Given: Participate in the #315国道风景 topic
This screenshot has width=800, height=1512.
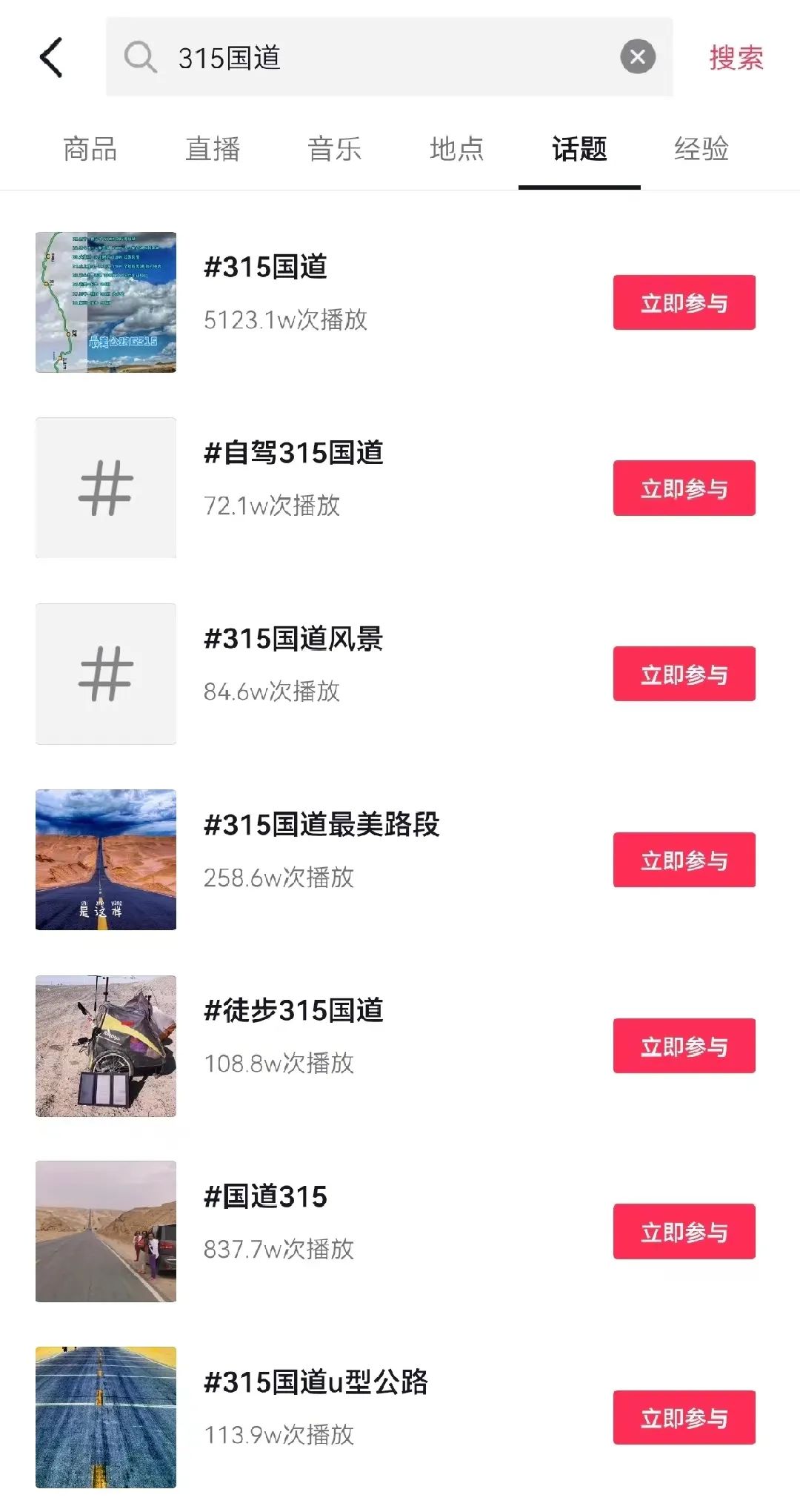Looking at the screenshot, I should point(684,674).
